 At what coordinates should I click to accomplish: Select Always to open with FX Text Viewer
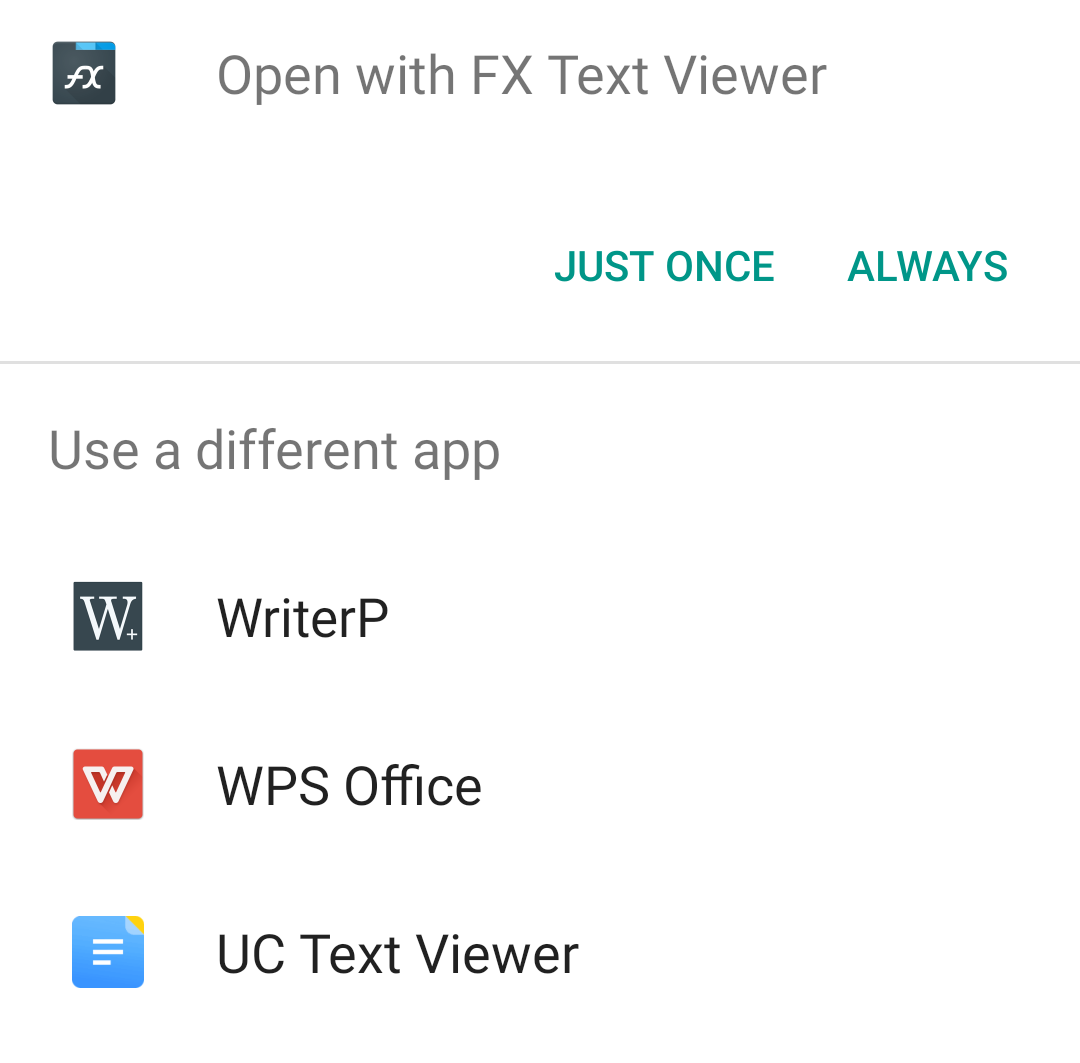coord(927,267)
